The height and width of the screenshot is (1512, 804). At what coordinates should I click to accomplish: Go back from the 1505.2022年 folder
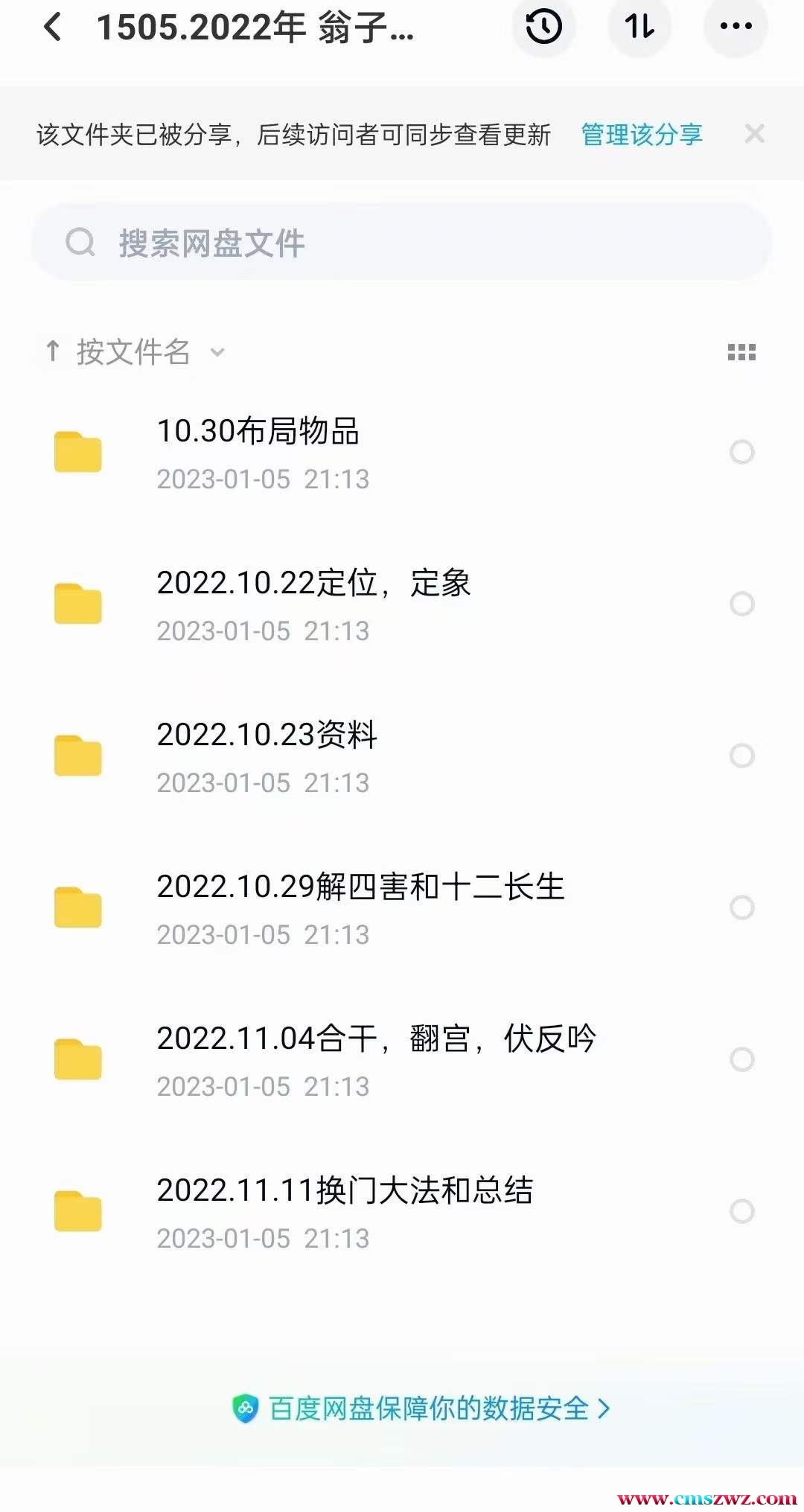(52, 28)
